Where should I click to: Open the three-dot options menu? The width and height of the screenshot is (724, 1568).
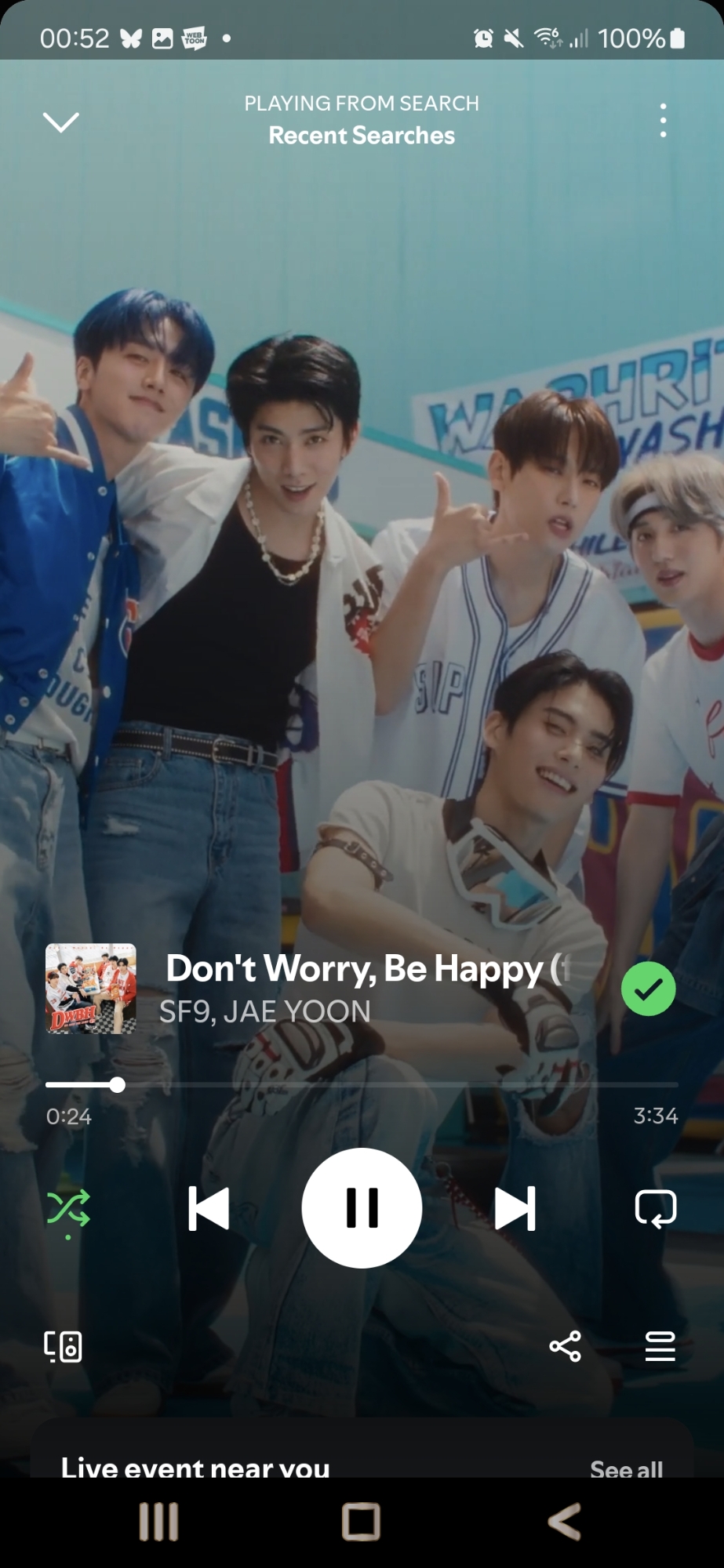point(663,121)
